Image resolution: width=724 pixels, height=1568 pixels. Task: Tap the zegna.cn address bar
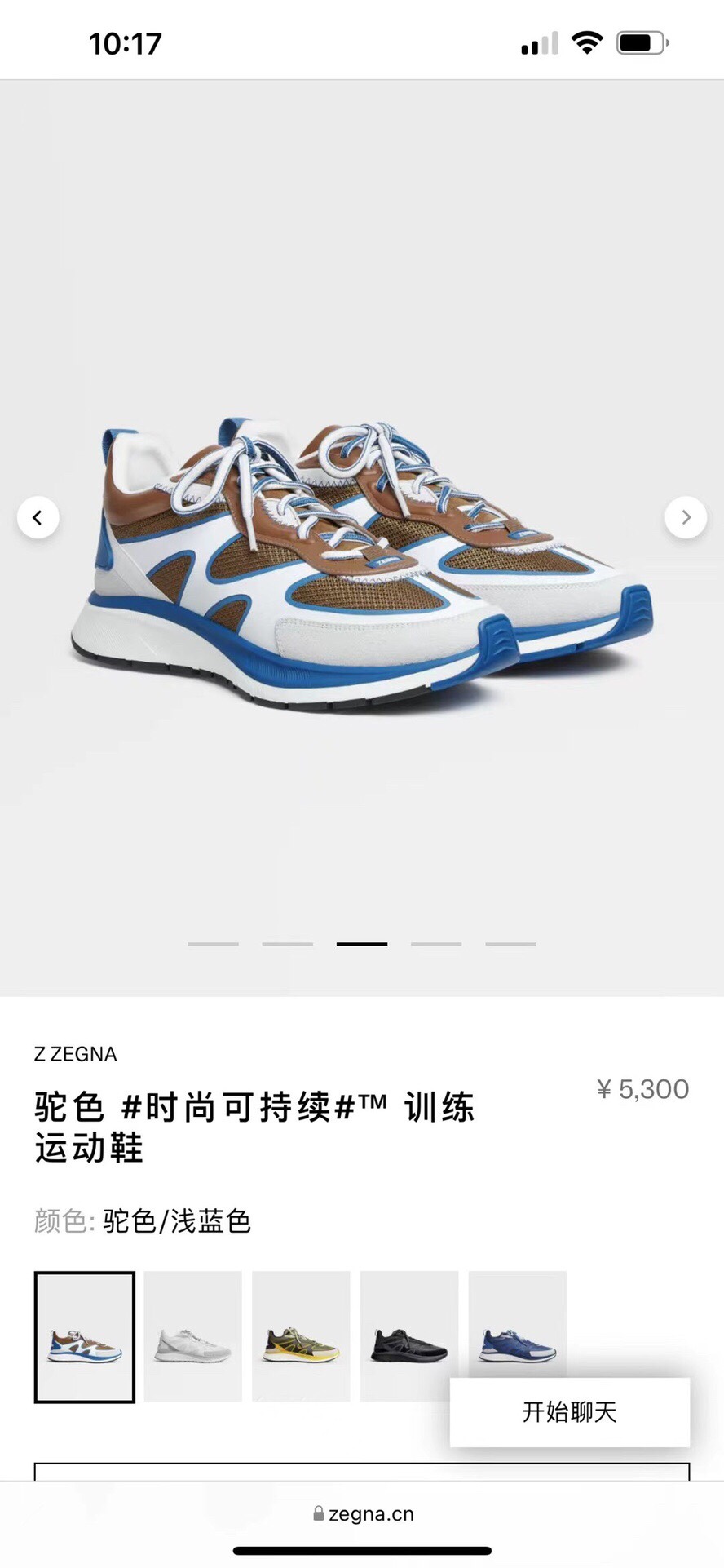(363, 1514)
